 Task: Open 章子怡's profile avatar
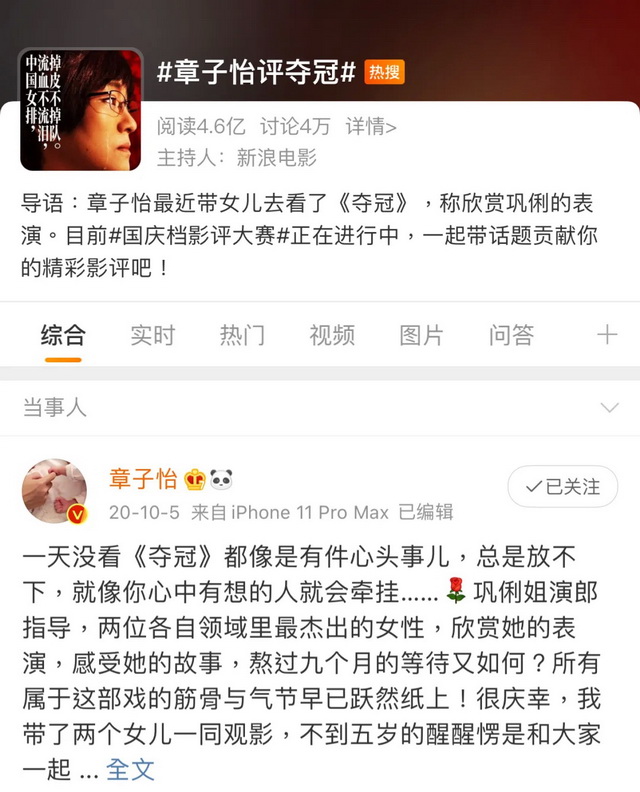[x=55, y=491]
